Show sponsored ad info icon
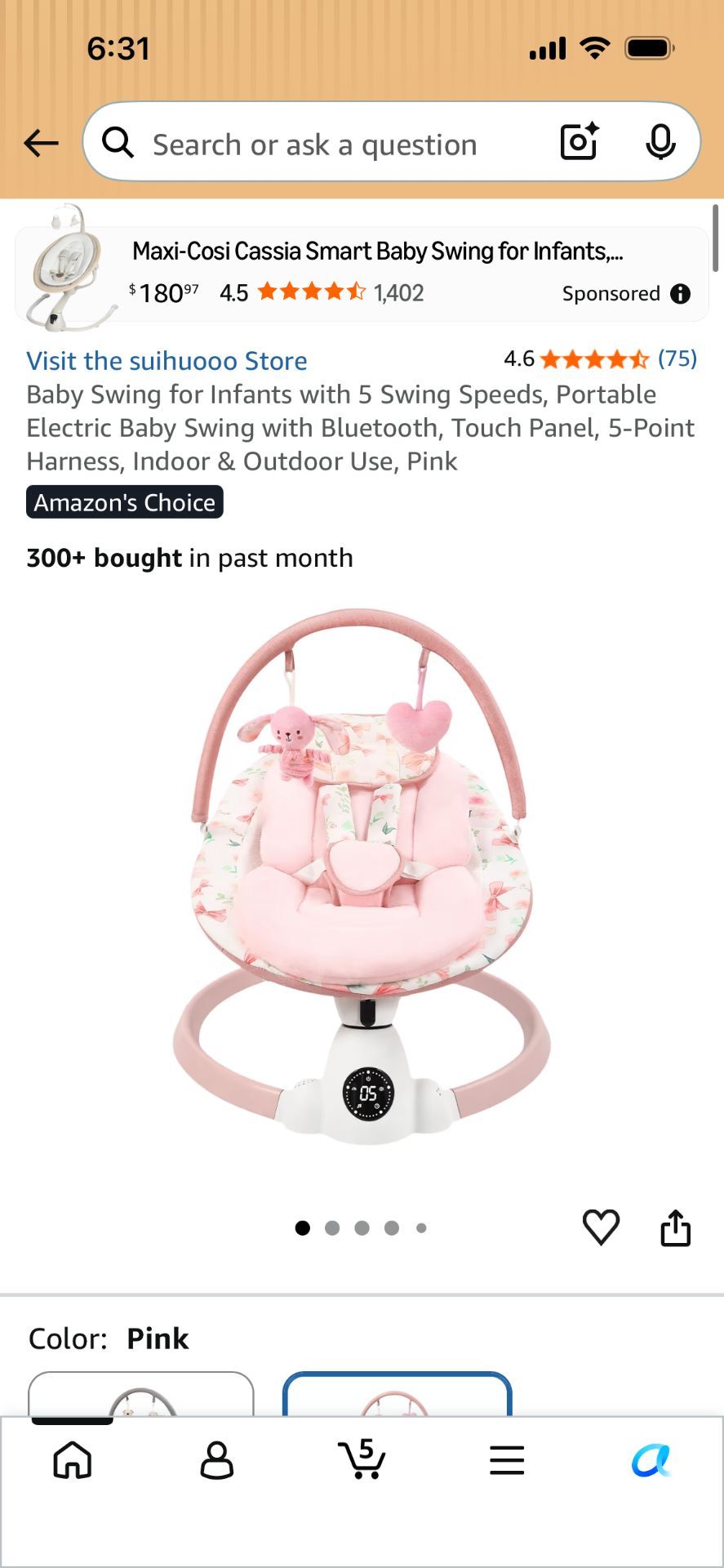Image resolution: width=724 pixels, height=1568 pixels. pyautogui.click(x=681, y=294)
